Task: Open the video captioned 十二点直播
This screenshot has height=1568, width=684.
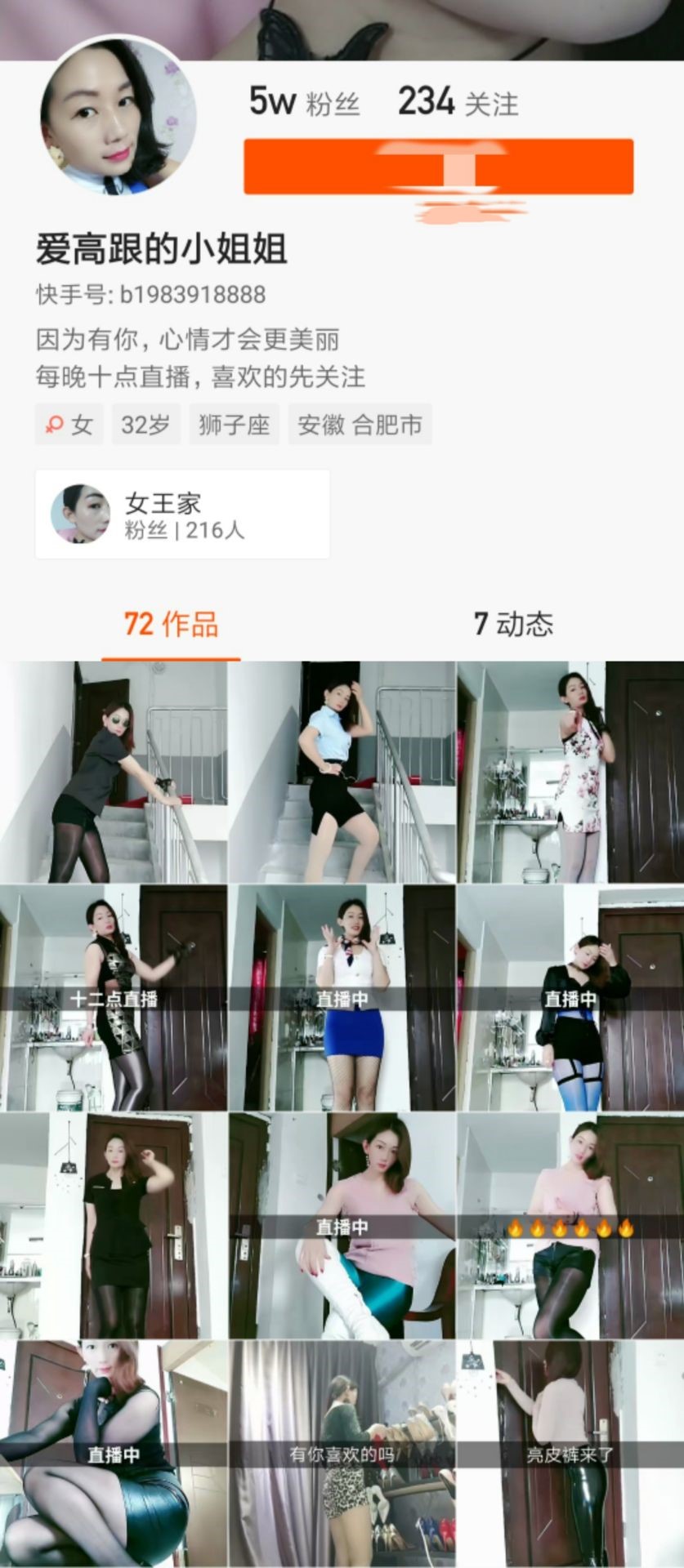Action: (x=114, y=997)
